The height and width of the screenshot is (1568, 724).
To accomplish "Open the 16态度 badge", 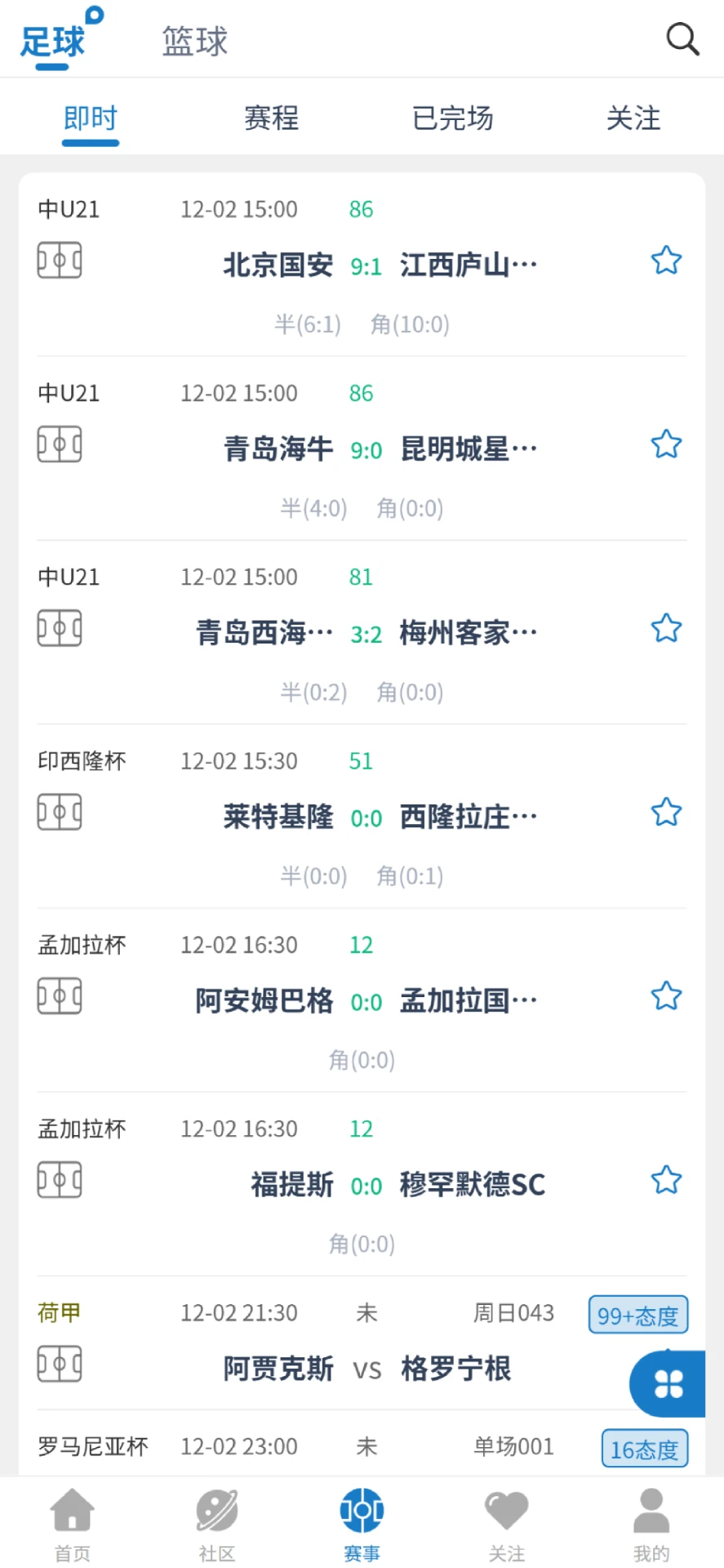I will [x=644, y=1449].
